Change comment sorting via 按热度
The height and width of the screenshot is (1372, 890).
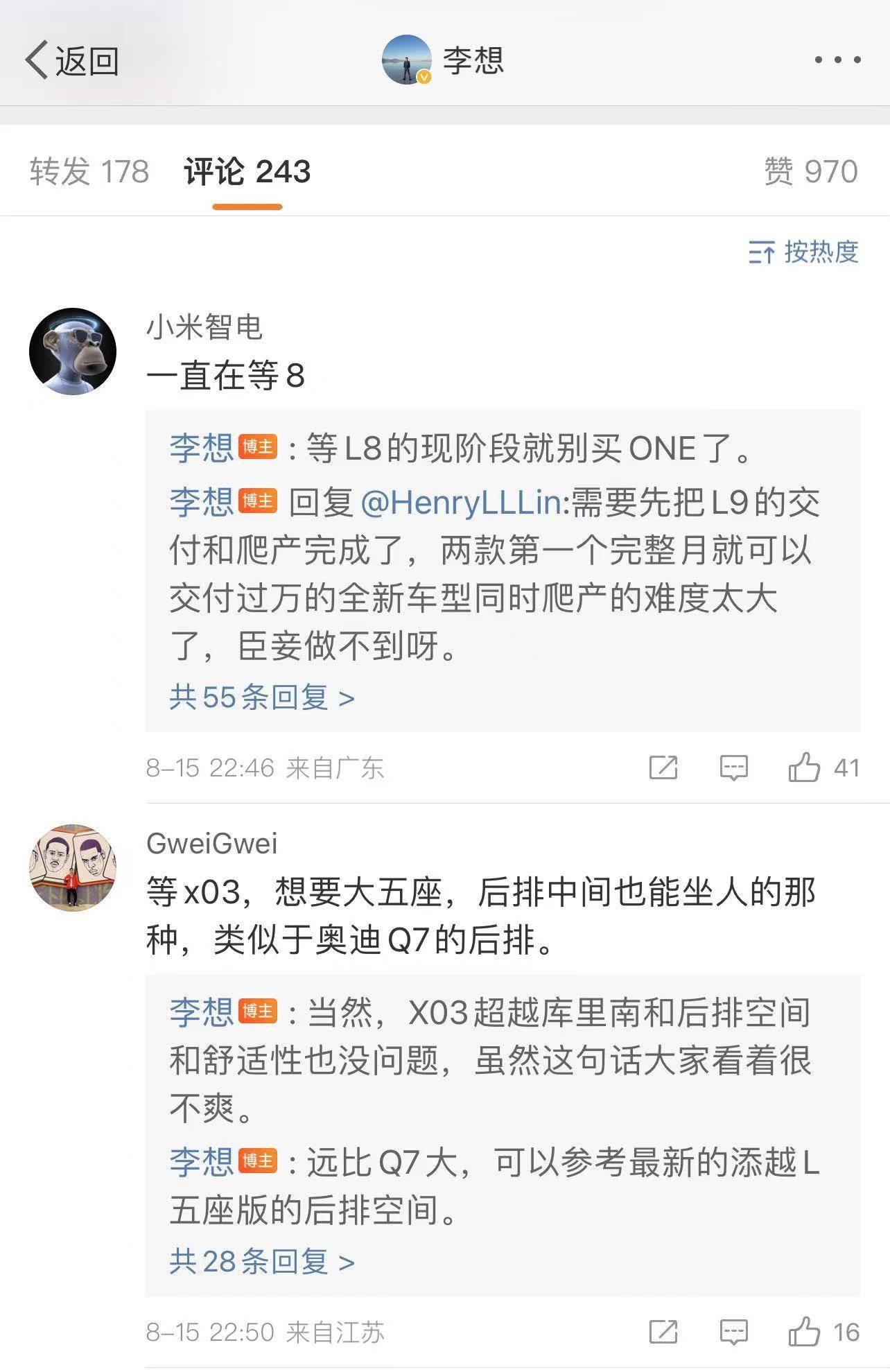coord(803,252)
